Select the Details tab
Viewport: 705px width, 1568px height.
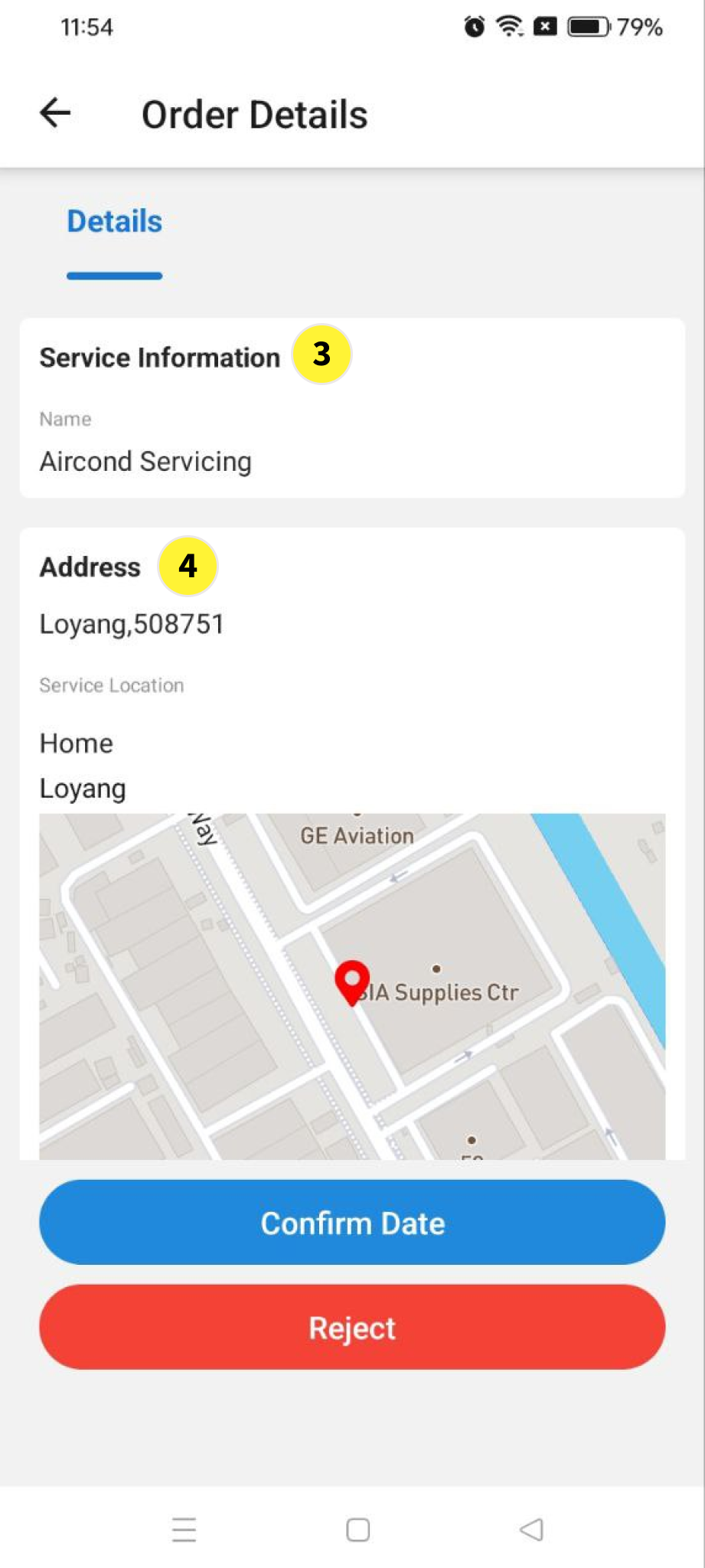click(115, 222)
